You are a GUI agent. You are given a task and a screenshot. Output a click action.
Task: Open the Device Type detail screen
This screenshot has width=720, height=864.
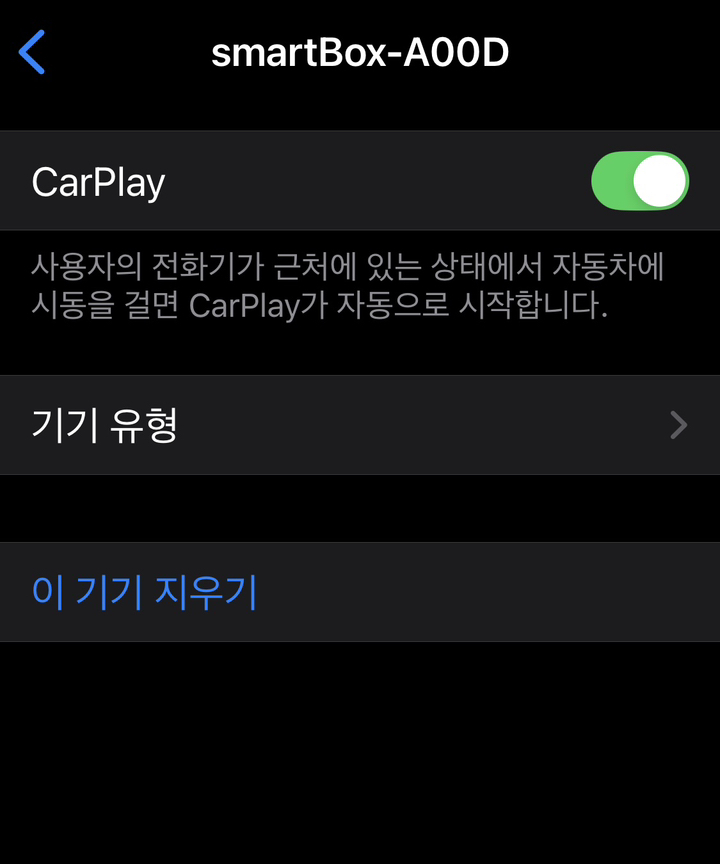click(x=360, y=425)
